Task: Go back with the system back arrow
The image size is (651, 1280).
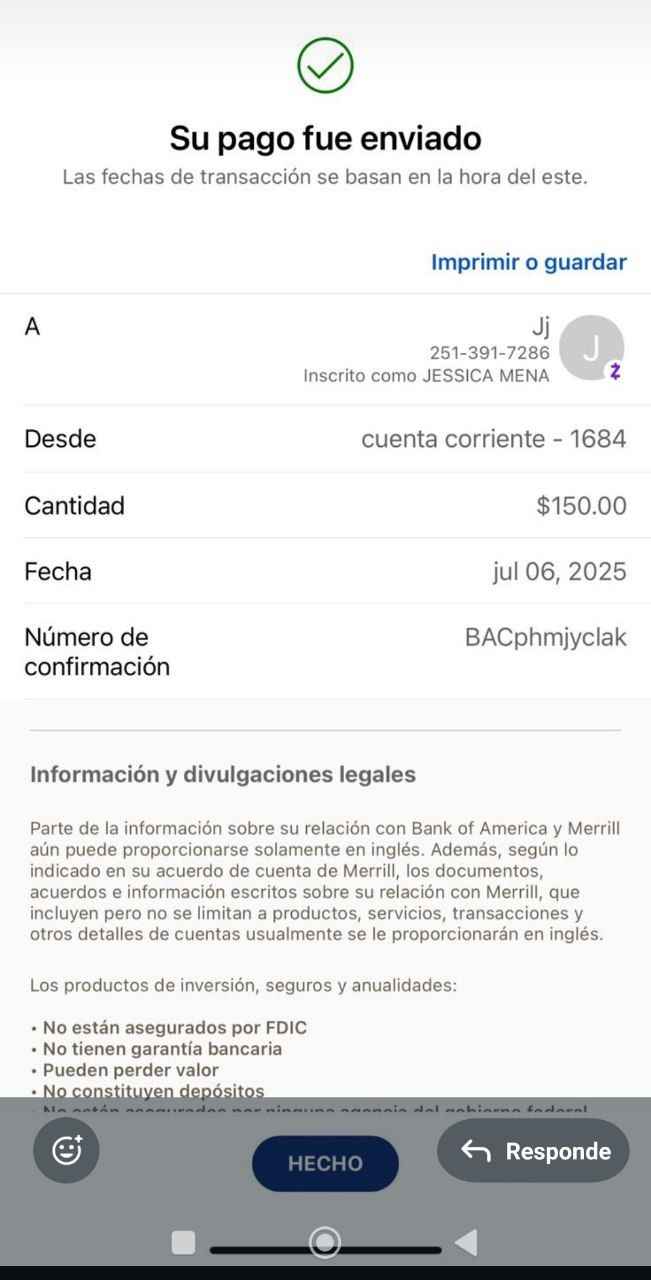Action: click(x=466, y=1242)
